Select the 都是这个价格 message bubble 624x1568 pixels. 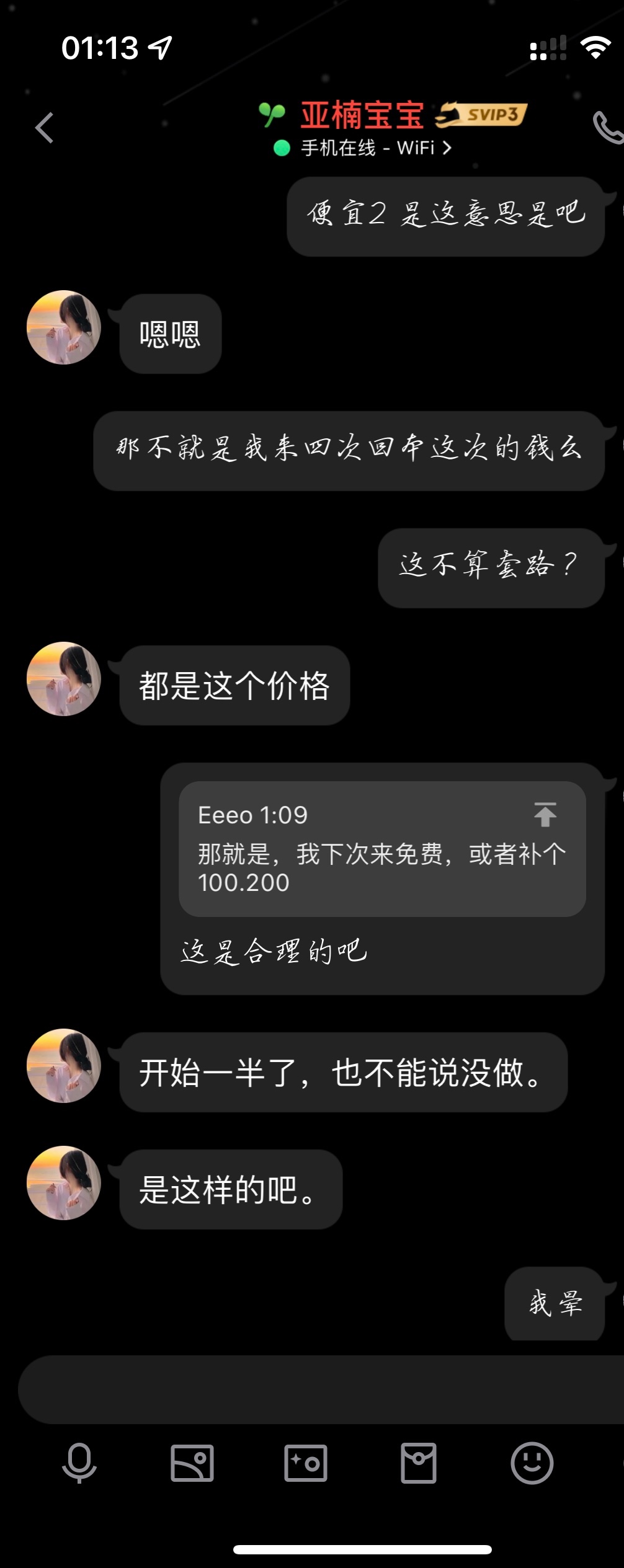(x=236, y=683)
